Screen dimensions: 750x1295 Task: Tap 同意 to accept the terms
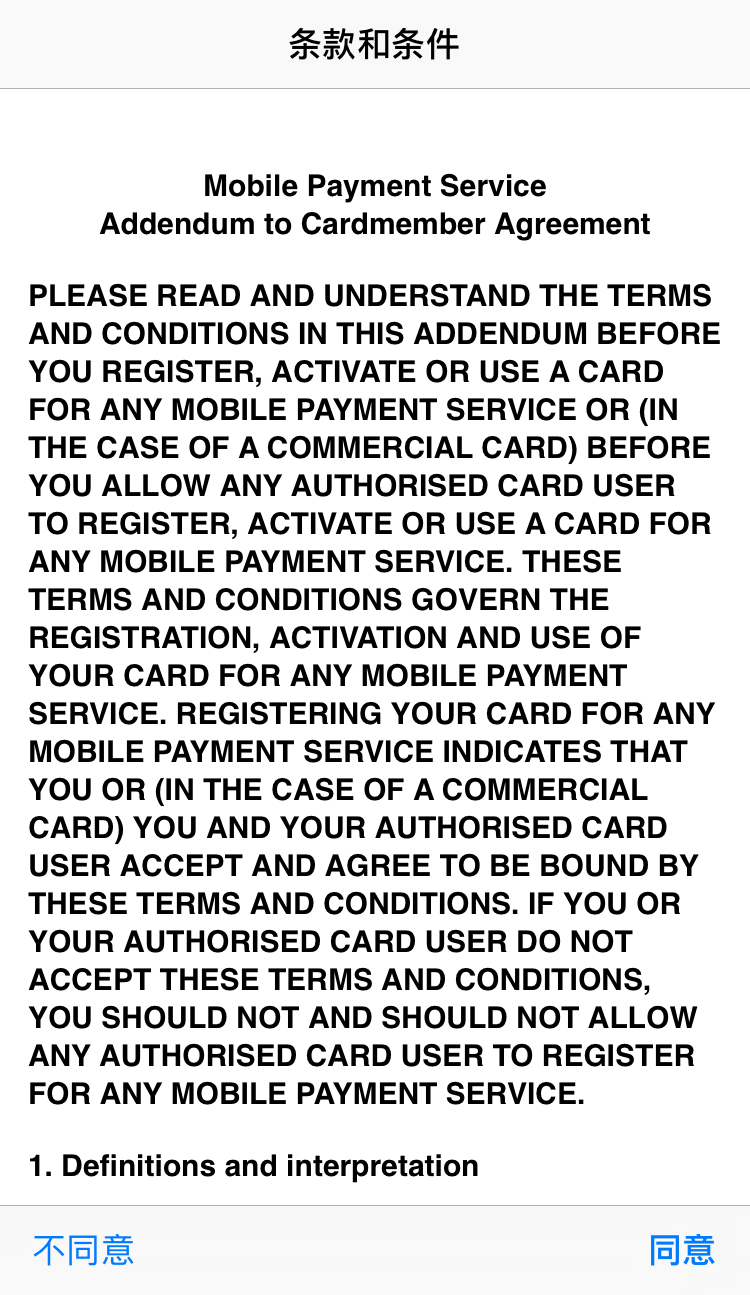coord(682,1250)
